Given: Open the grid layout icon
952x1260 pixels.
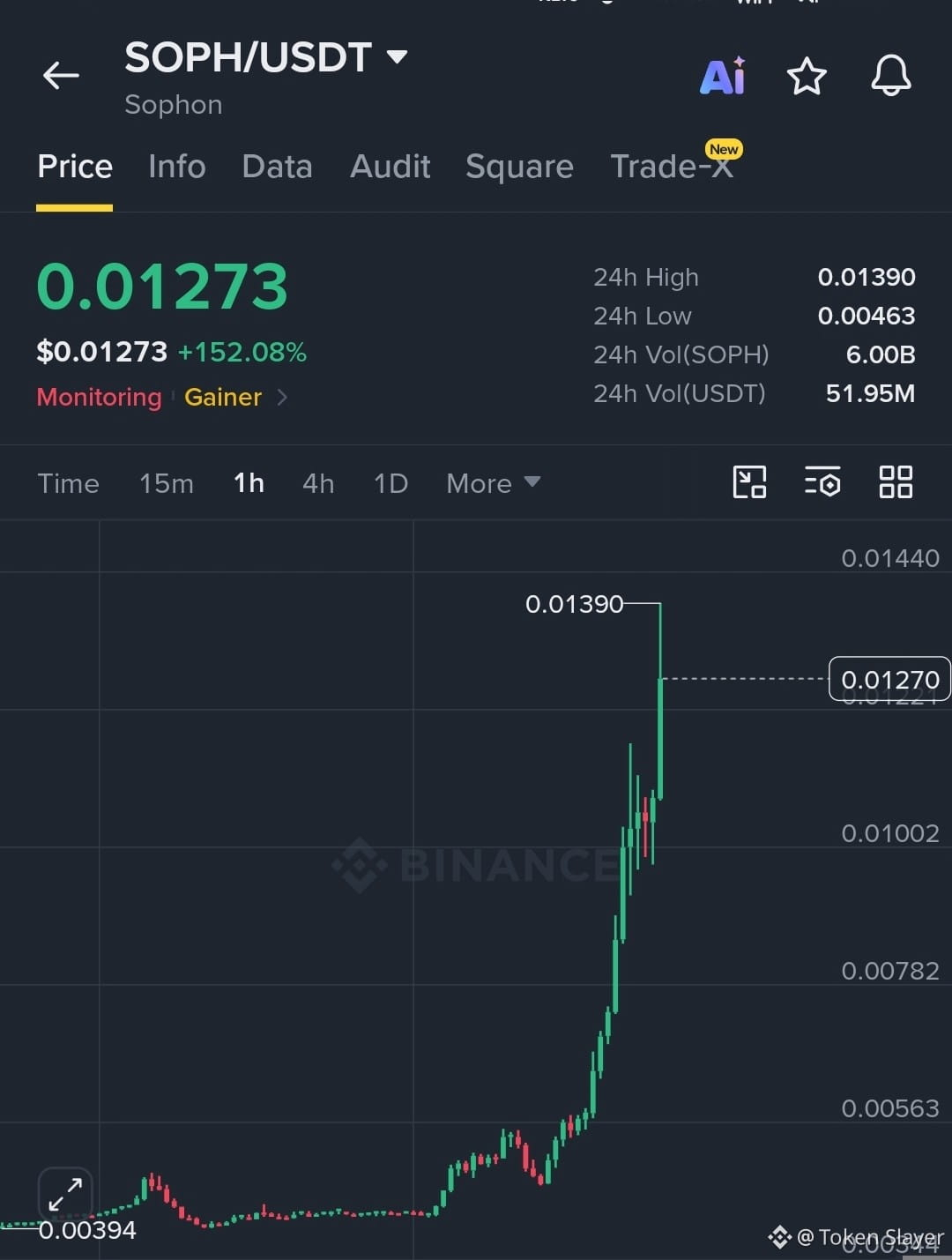Looking at the screenshot, I should pos(896,482).
